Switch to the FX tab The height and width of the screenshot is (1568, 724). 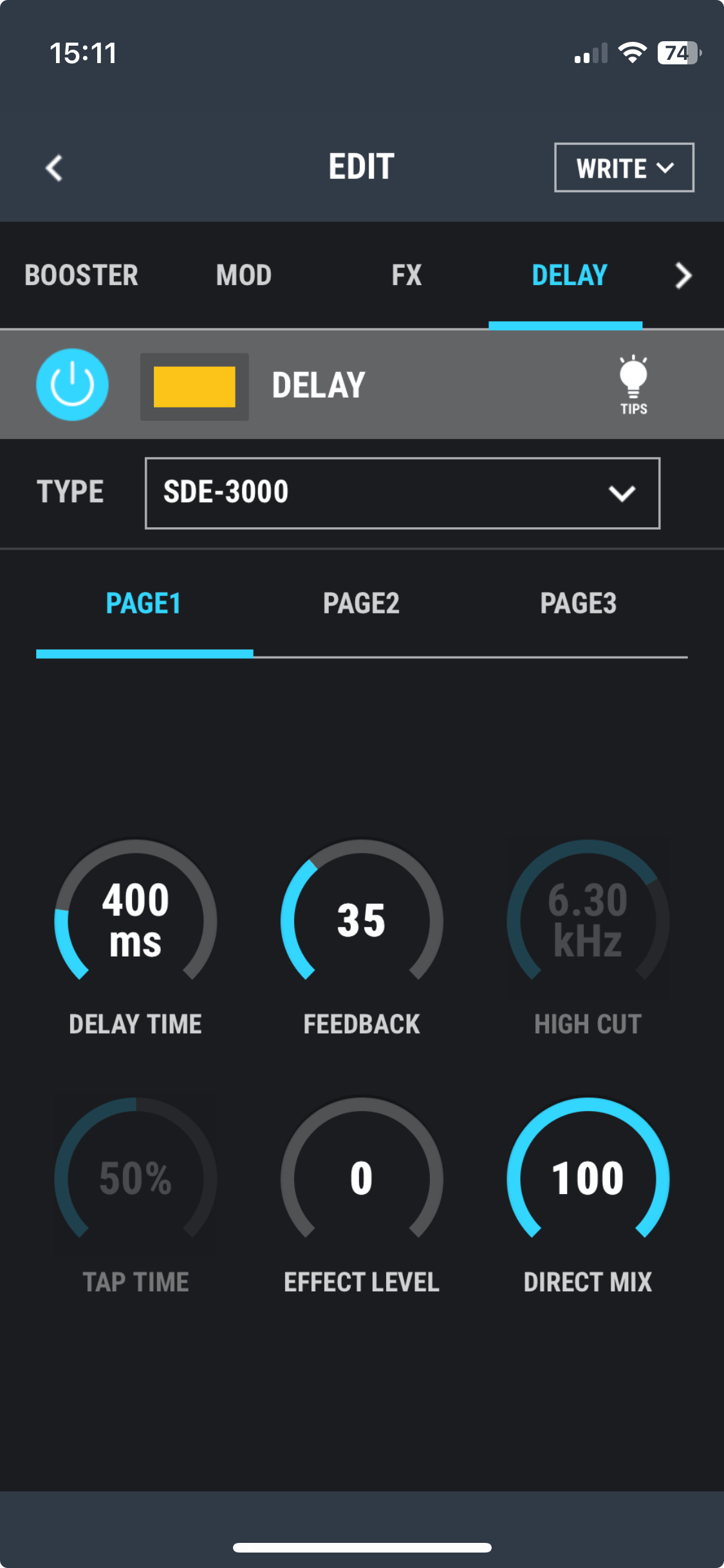pyautogui.click(x=407, y=275)
